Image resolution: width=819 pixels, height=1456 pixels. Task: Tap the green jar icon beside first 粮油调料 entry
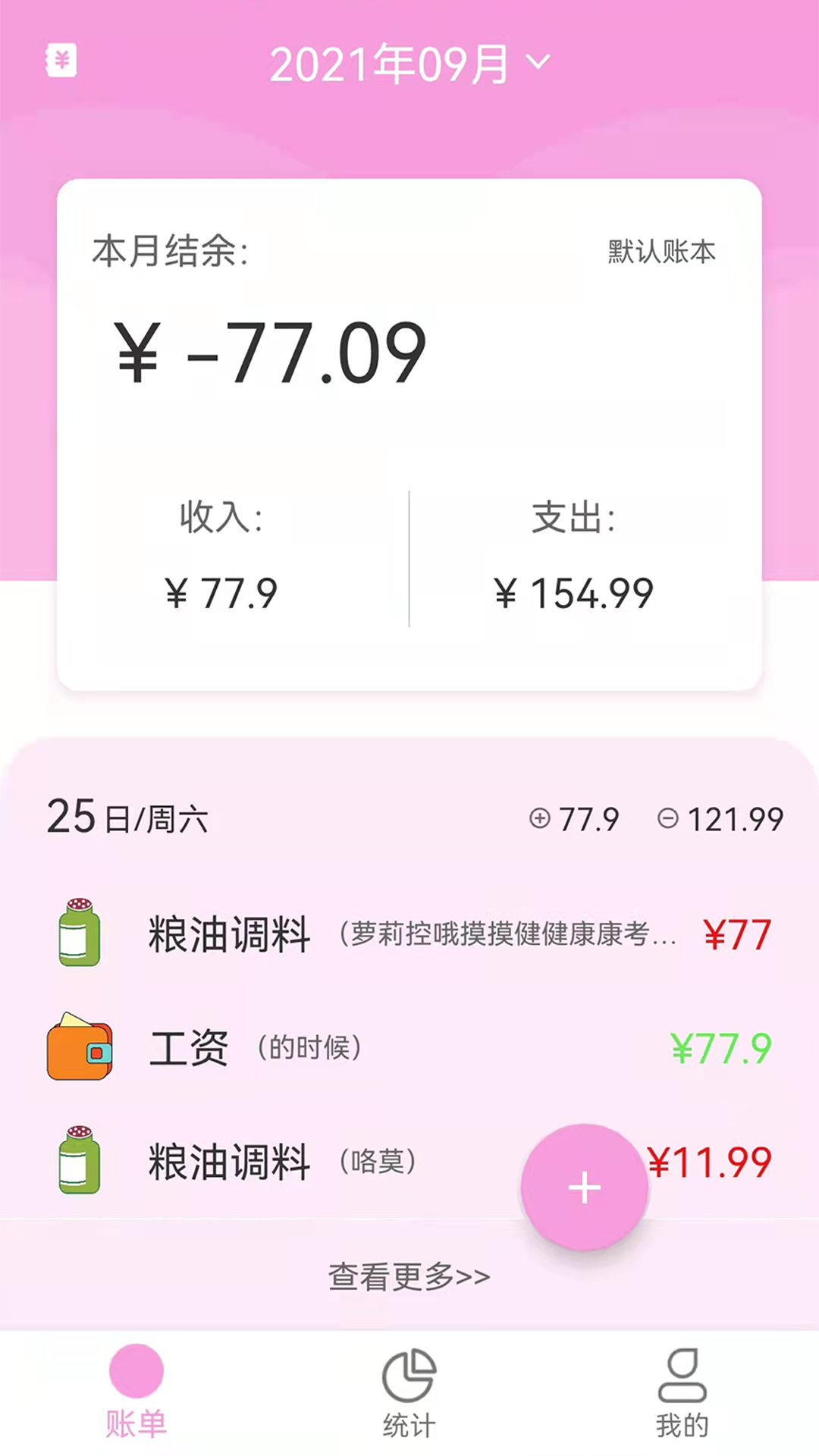click(80, 934)
